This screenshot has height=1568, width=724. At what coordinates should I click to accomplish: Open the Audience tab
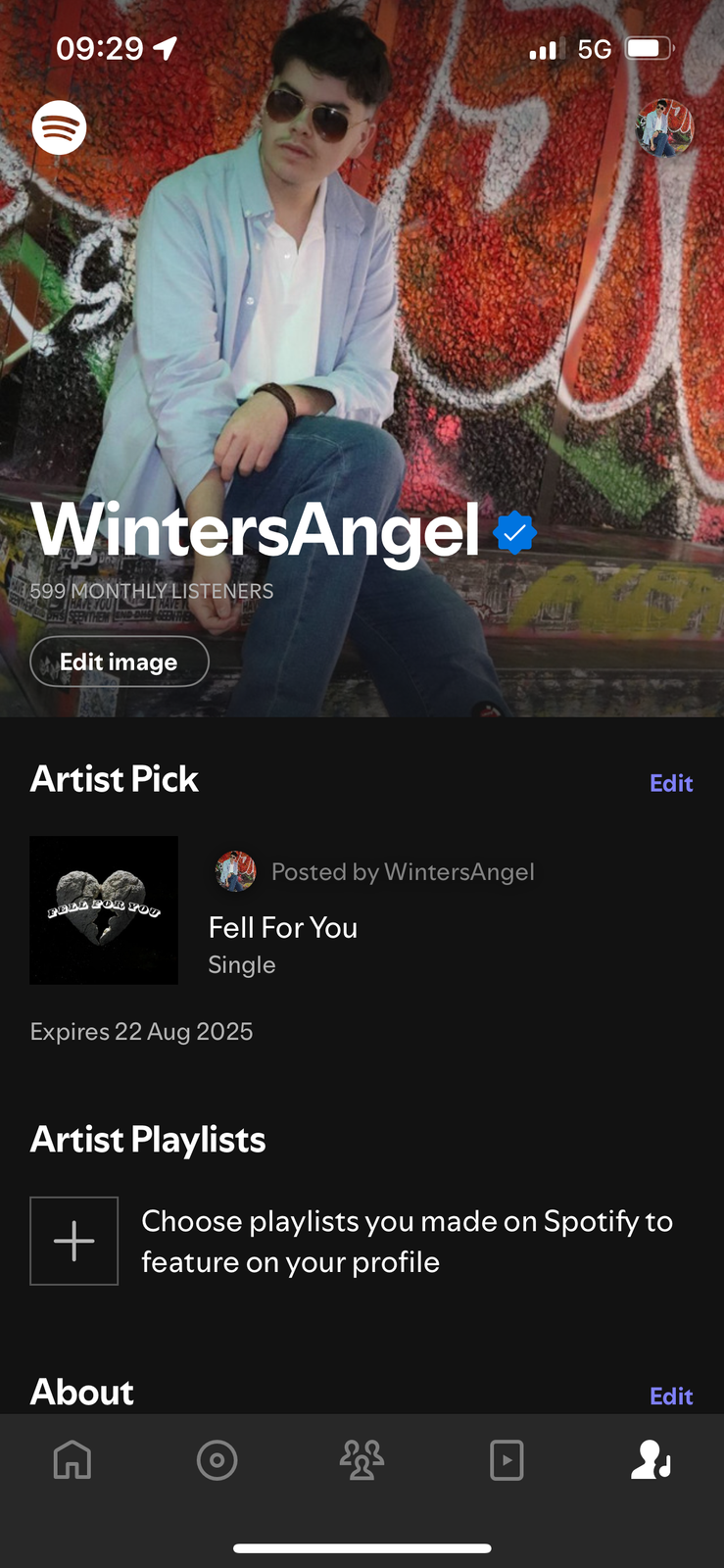click(x=362, y=1460)
